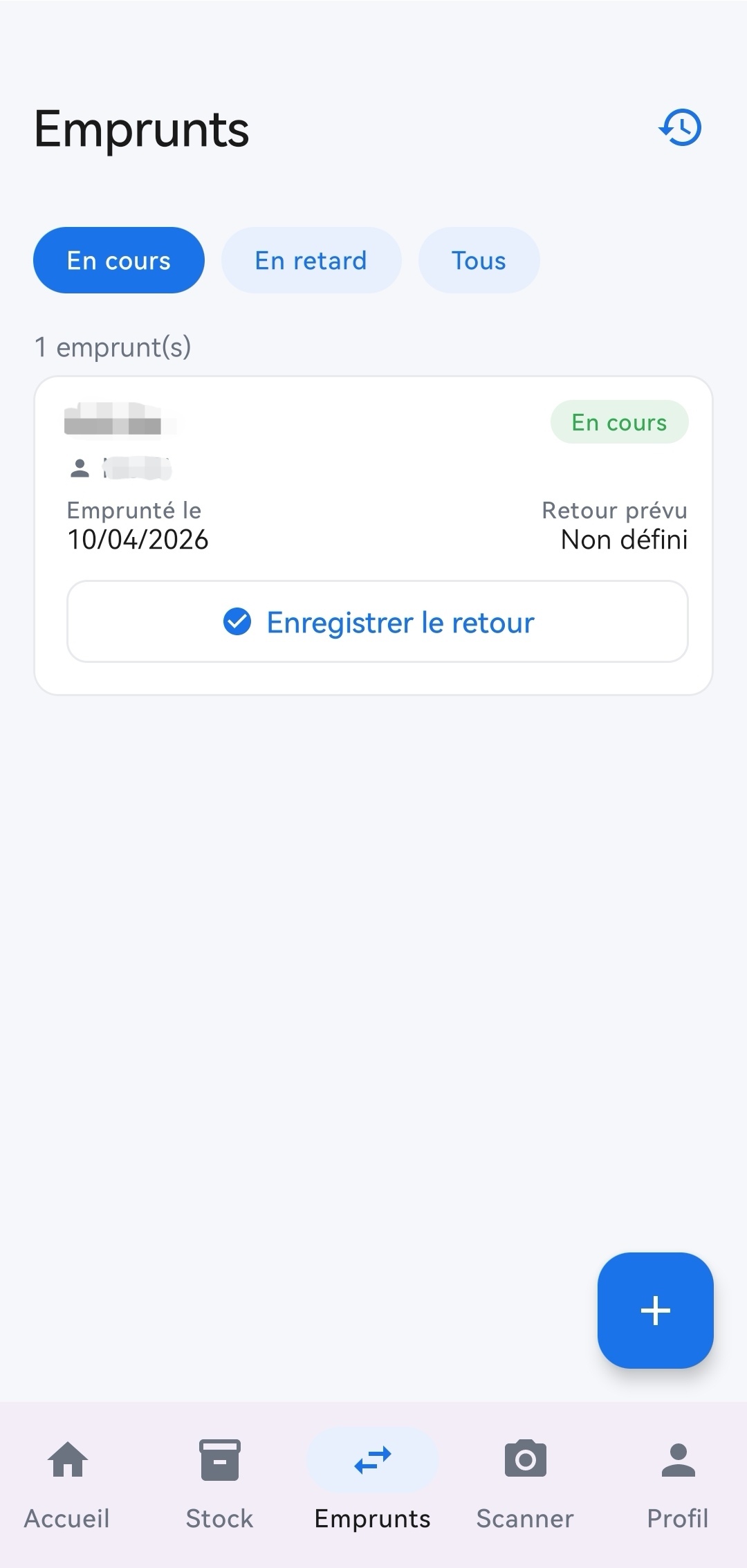The height and width of the screenshot is (1568, 747).
Task: Enable the 'En cours' filter
Action: 118,260
